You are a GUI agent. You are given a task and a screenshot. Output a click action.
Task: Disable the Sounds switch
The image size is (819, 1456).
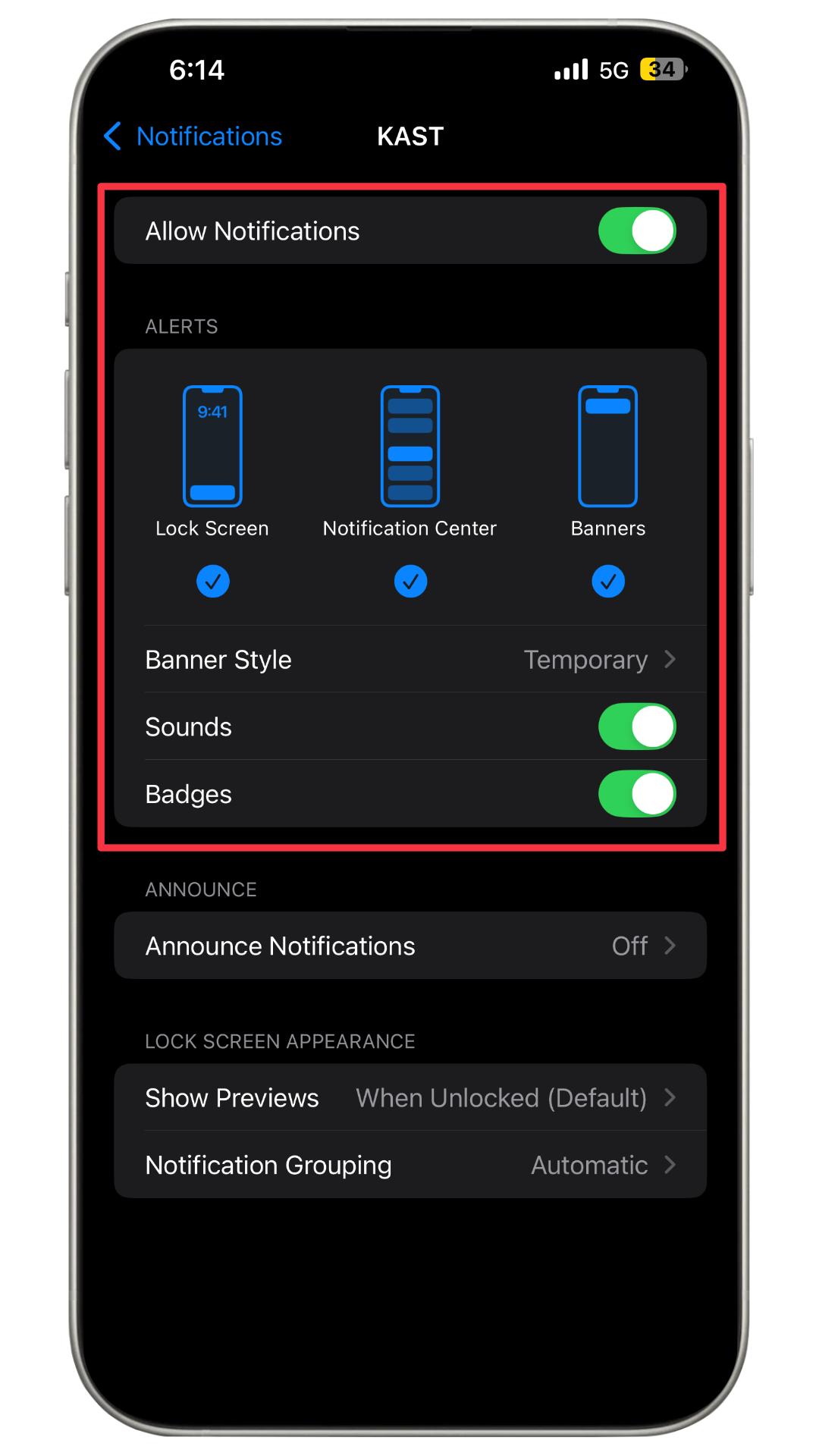(x=637, y=726)
